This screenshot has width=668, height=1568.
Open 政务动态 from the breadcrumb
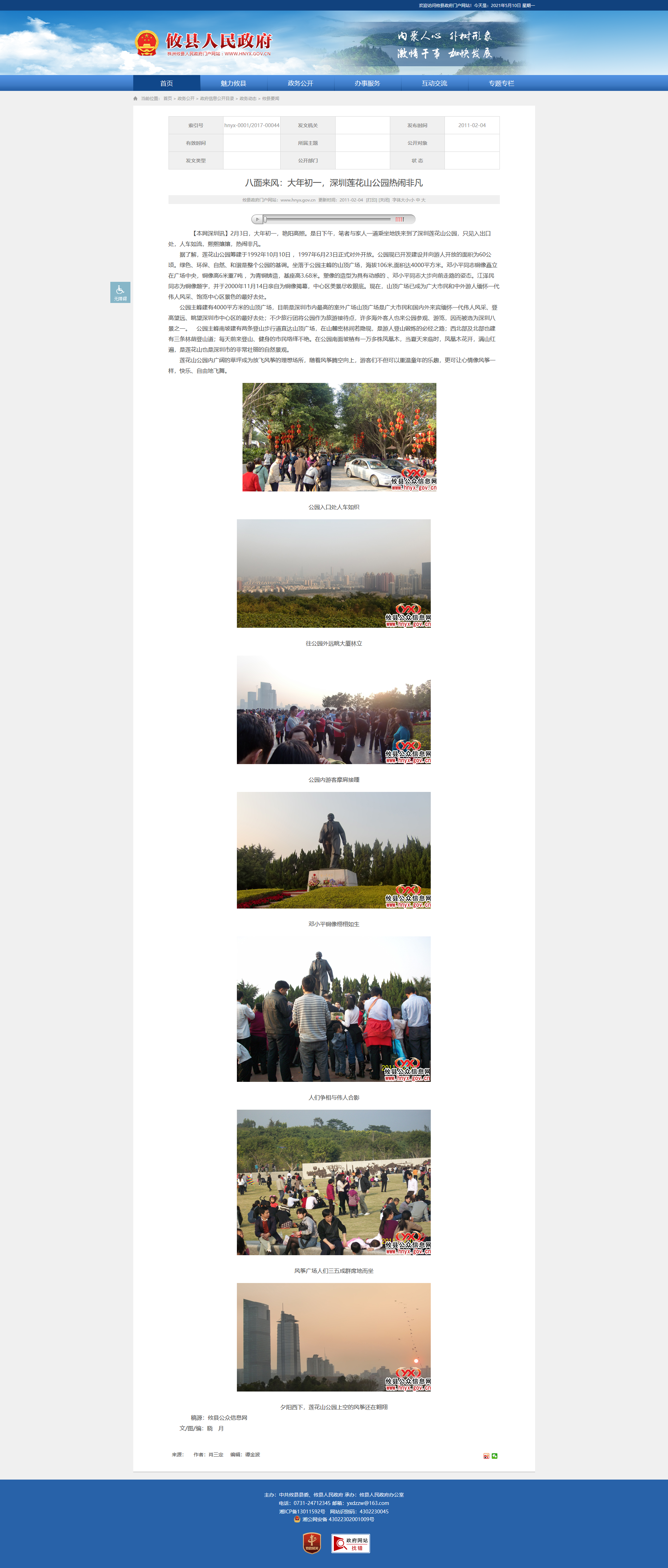(248, 99)
